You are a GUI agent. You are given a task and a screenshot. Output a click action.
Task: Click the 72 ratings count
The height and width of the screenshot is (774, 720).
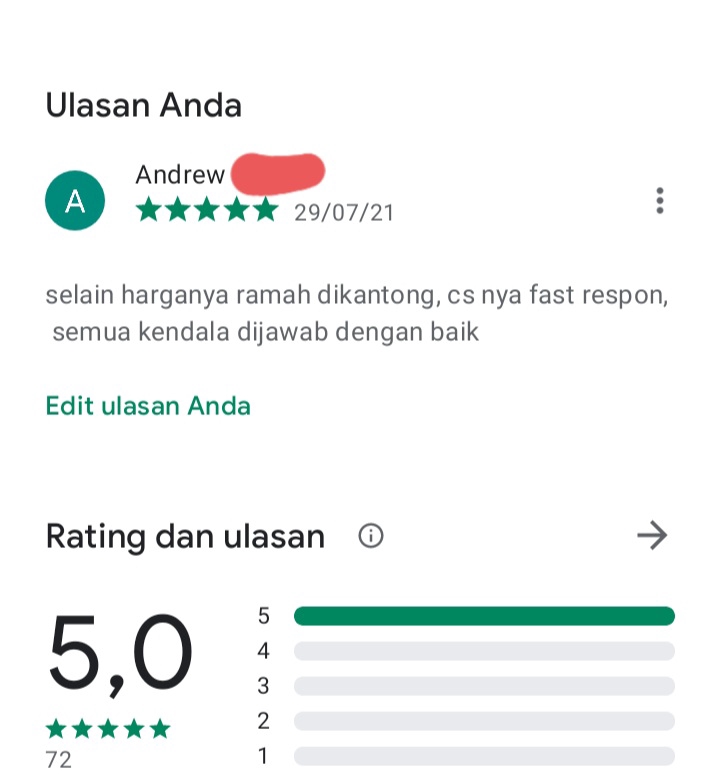(x=57, y=758)
